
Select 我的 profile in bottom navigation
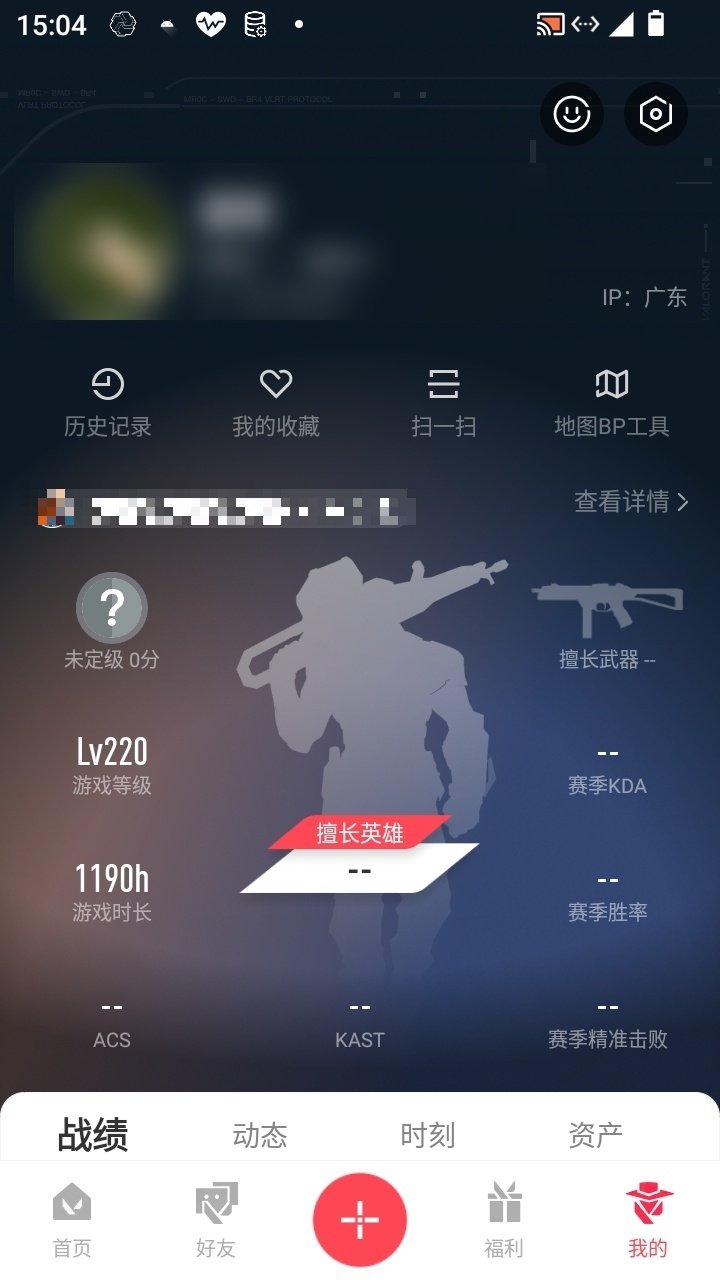(x=649, y=1218)
